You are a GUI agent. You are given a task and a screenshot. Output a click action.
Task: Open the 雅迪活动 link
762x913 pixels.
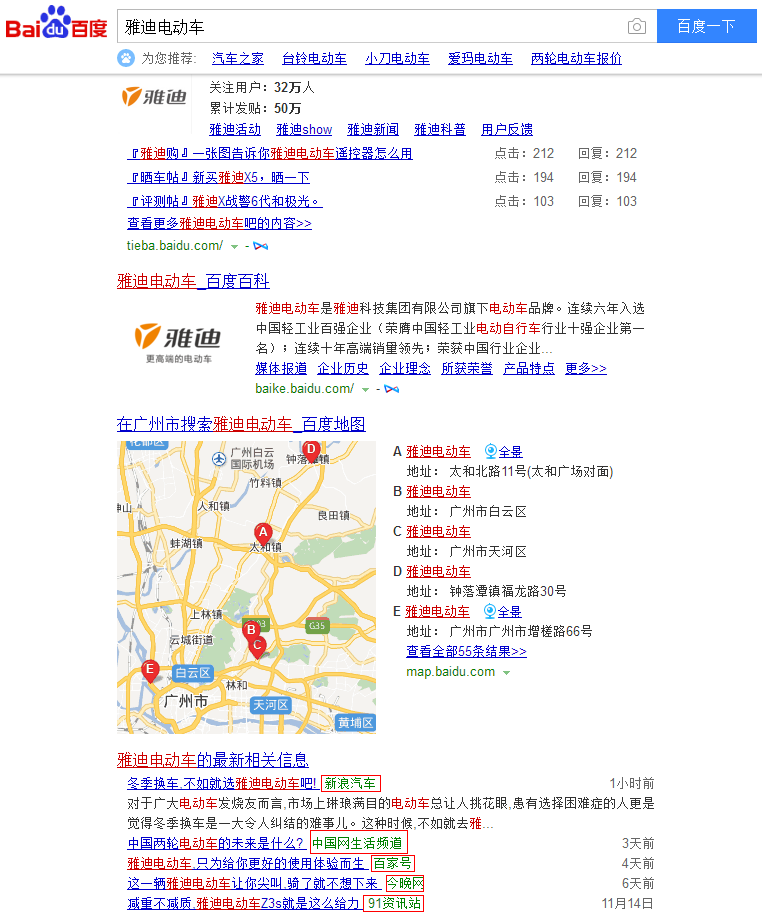coord(235,129)
